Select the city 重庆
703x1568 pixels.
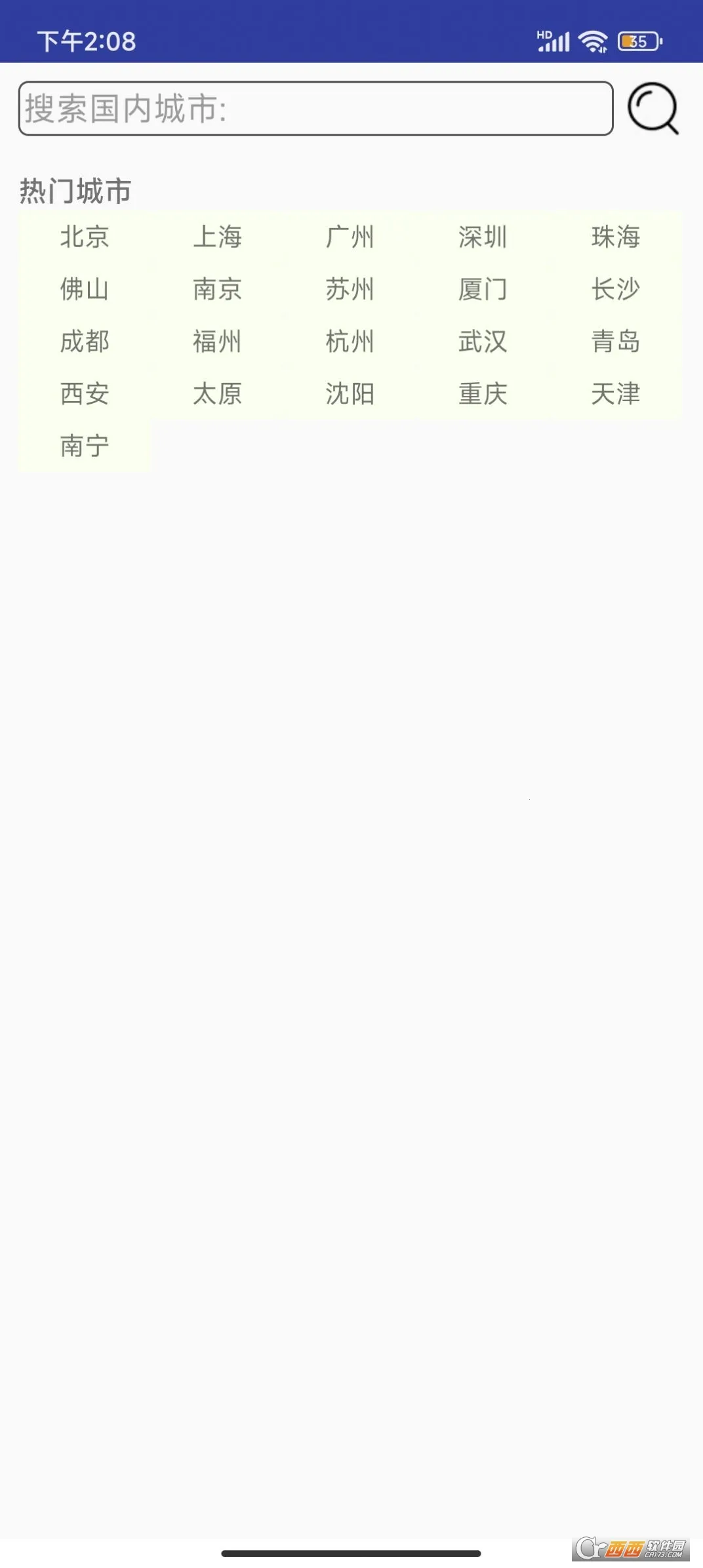(483, 394)
